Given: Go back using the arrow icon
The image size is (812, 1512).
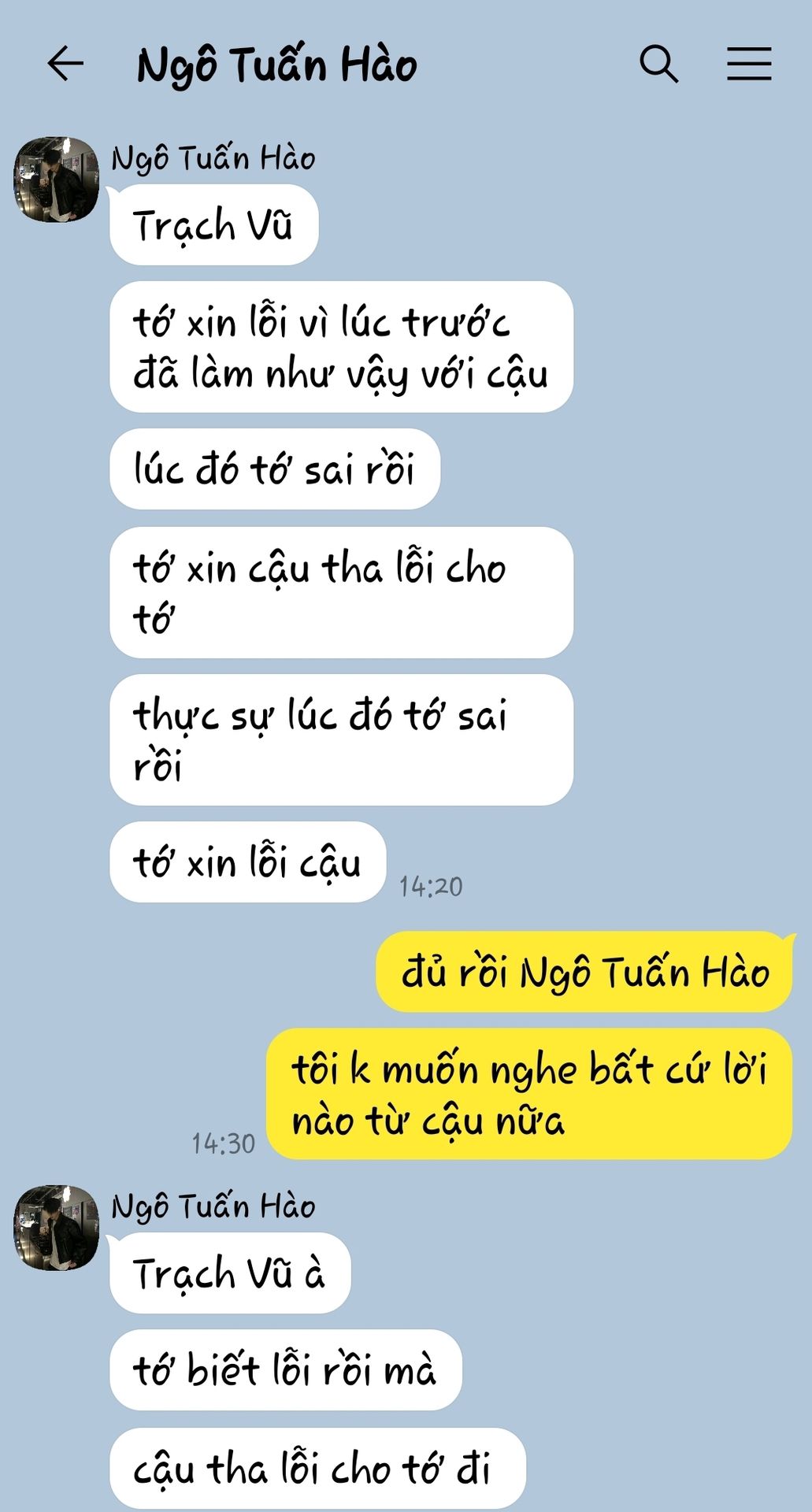Looking at the screenshot, I should 65,64.
